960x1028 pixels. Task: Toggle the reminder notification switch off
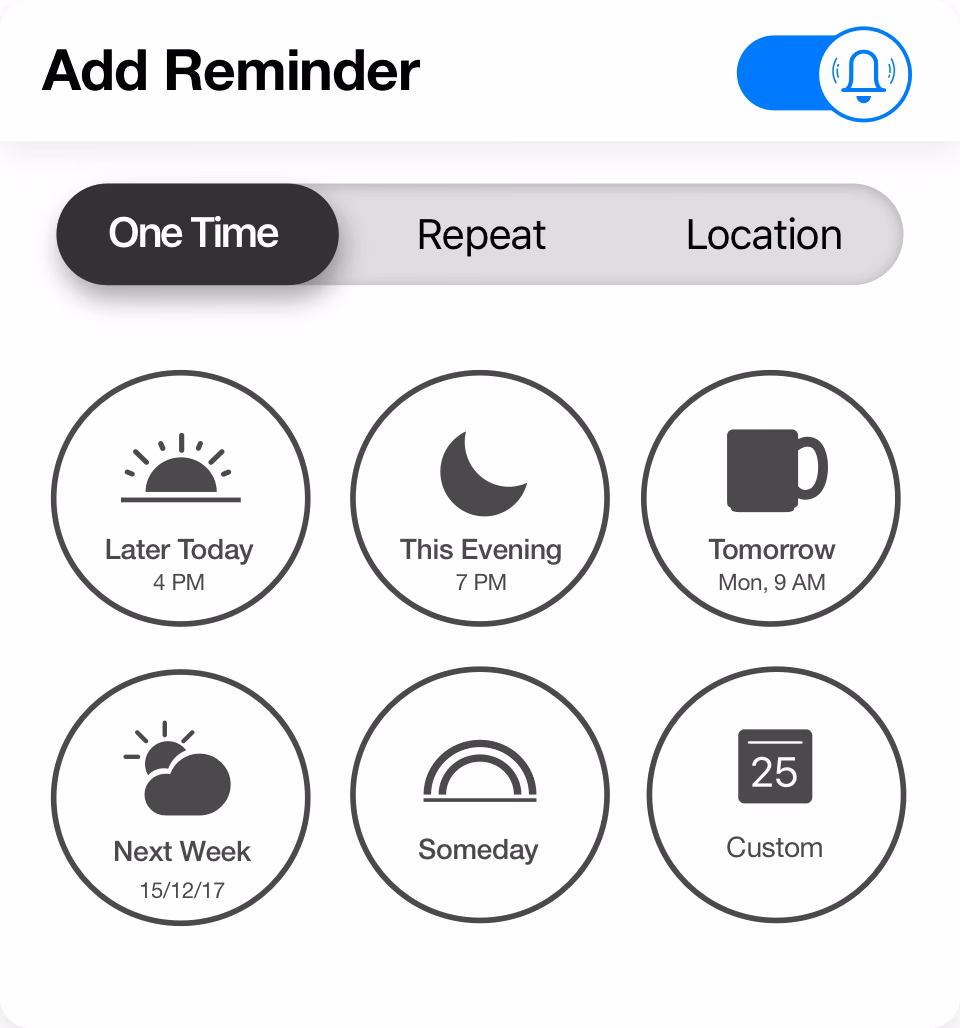[822, 72]
